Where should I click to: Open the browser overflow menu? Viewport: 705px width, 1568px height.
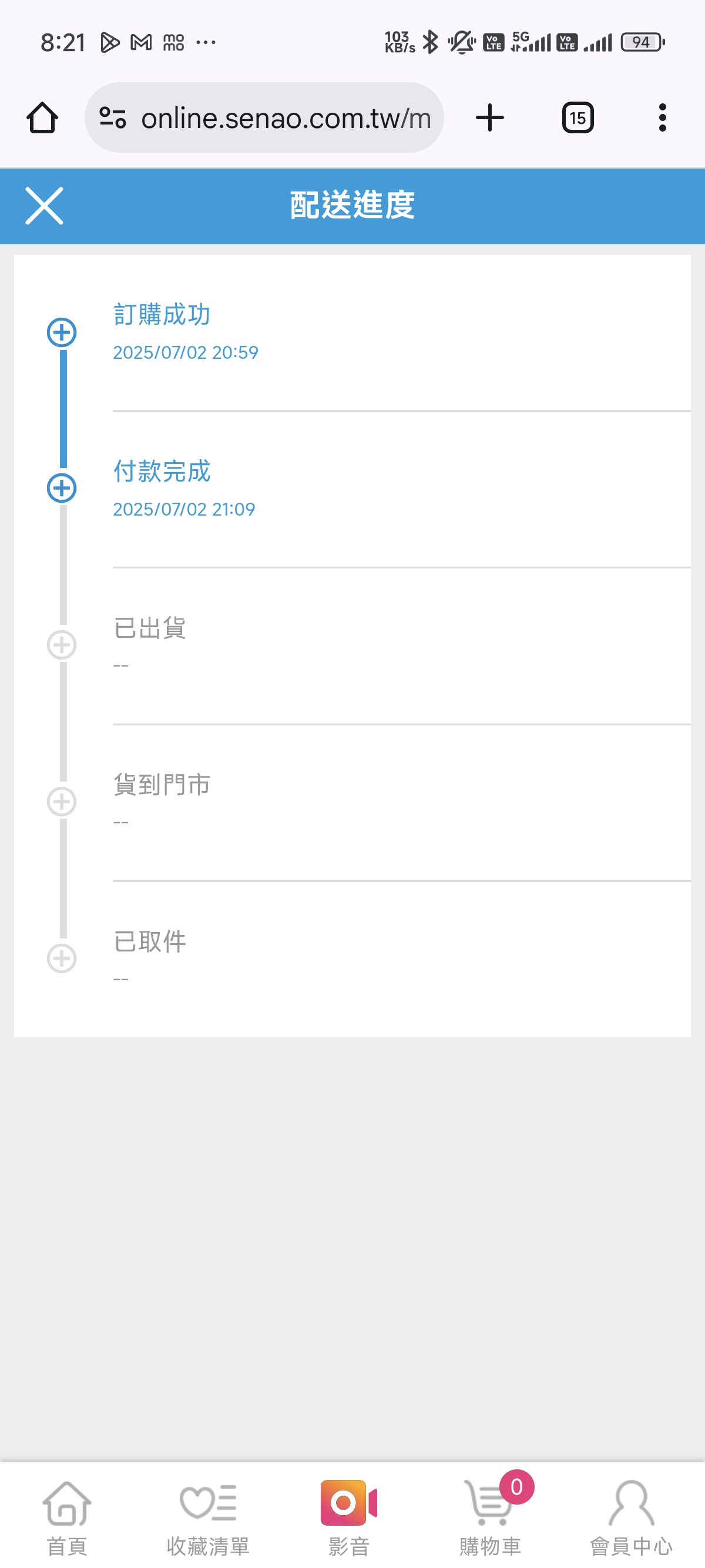(662, 117)
